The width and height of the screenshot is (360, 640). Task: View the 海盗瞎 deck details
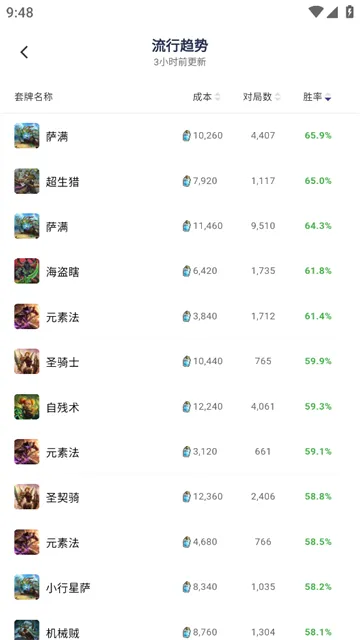180,271
